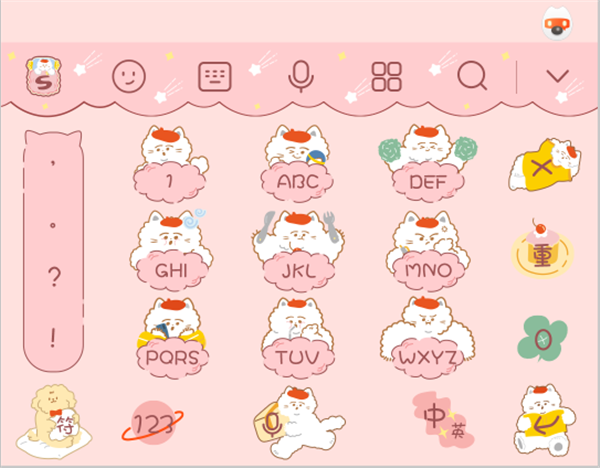Open the emoji panel

click(x=127, y=76)
